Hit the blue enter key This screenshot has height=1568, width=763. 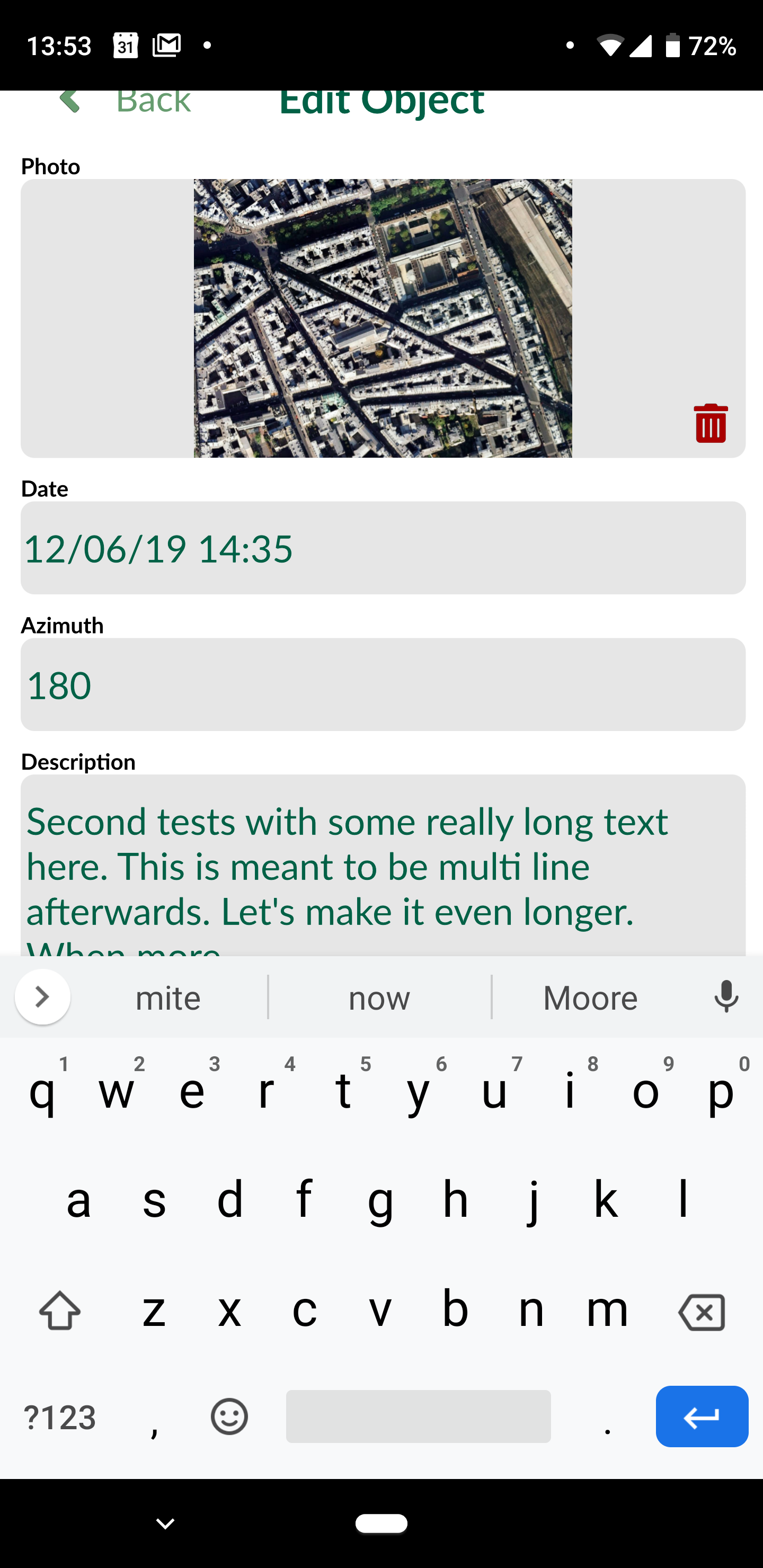coord(702,1416)
